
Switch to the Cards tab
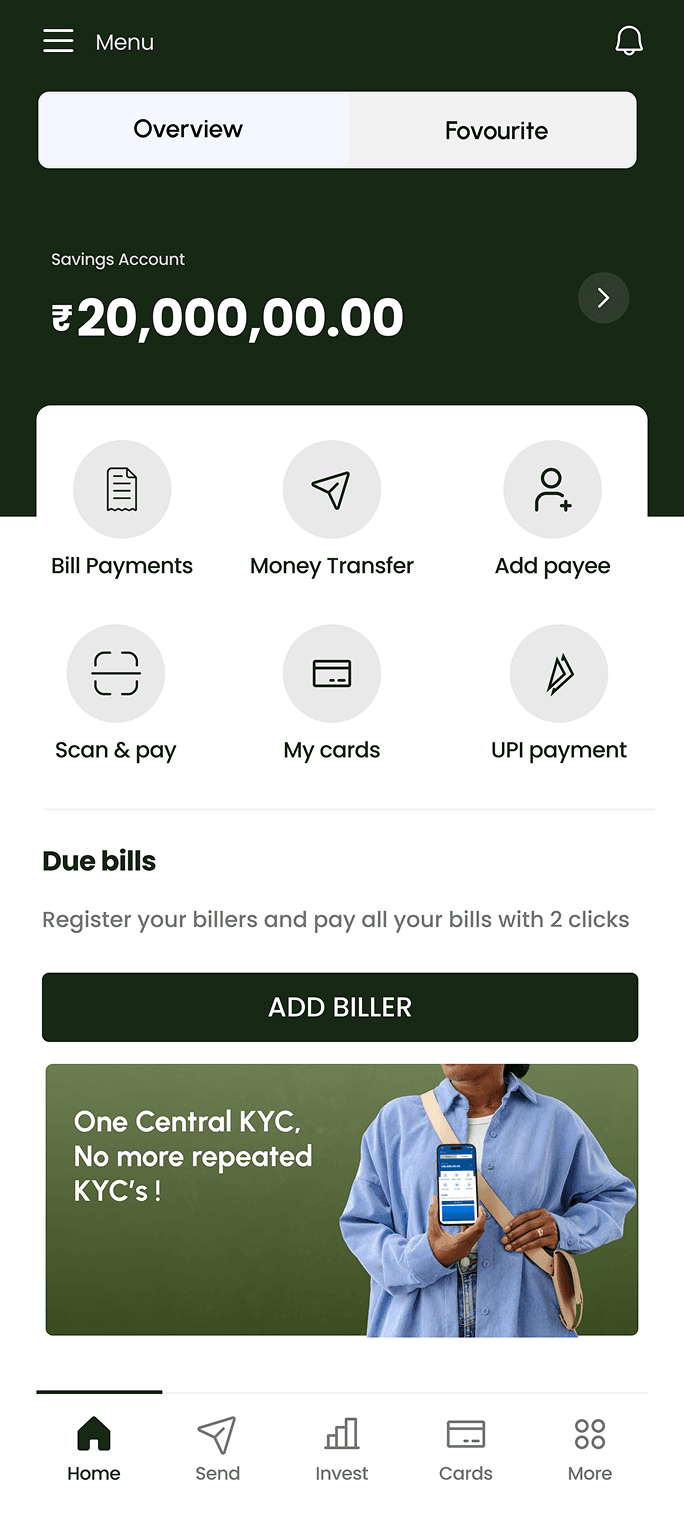[466, 1449]
